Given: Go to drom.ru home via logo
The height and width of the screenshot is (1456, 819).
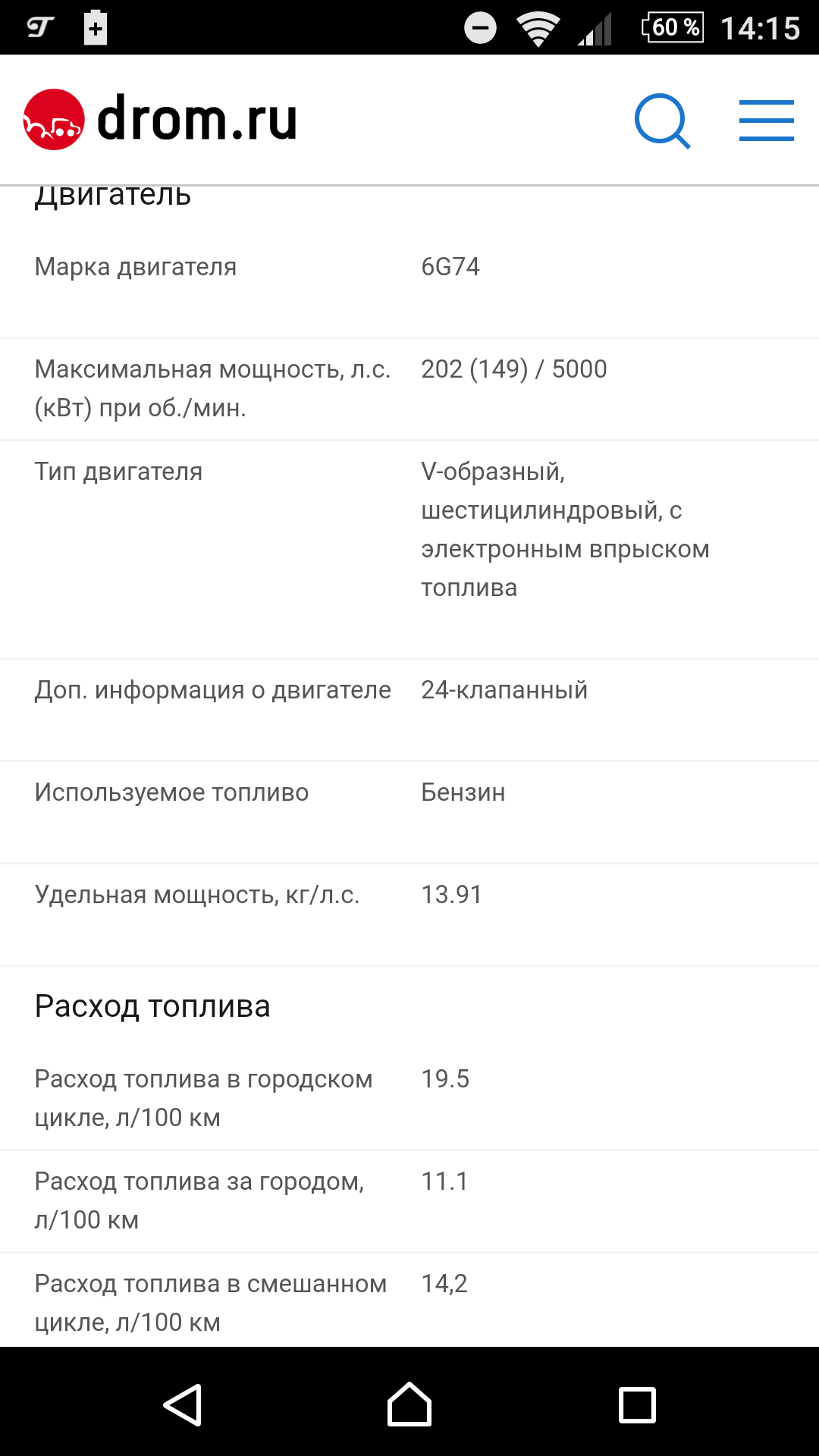Looking at the screenshot, I should click(x=160, y=120).
